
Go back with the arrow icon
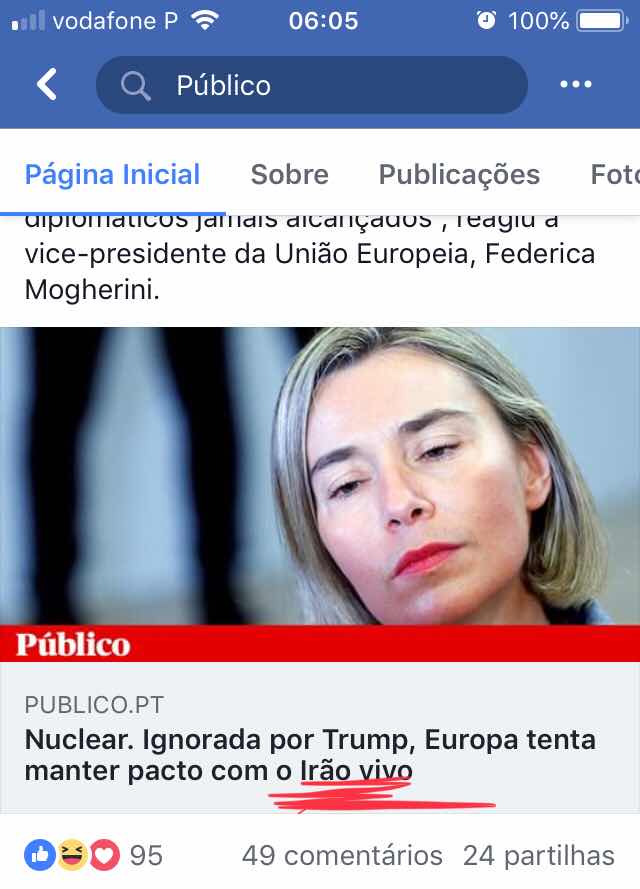click(47, 85)
